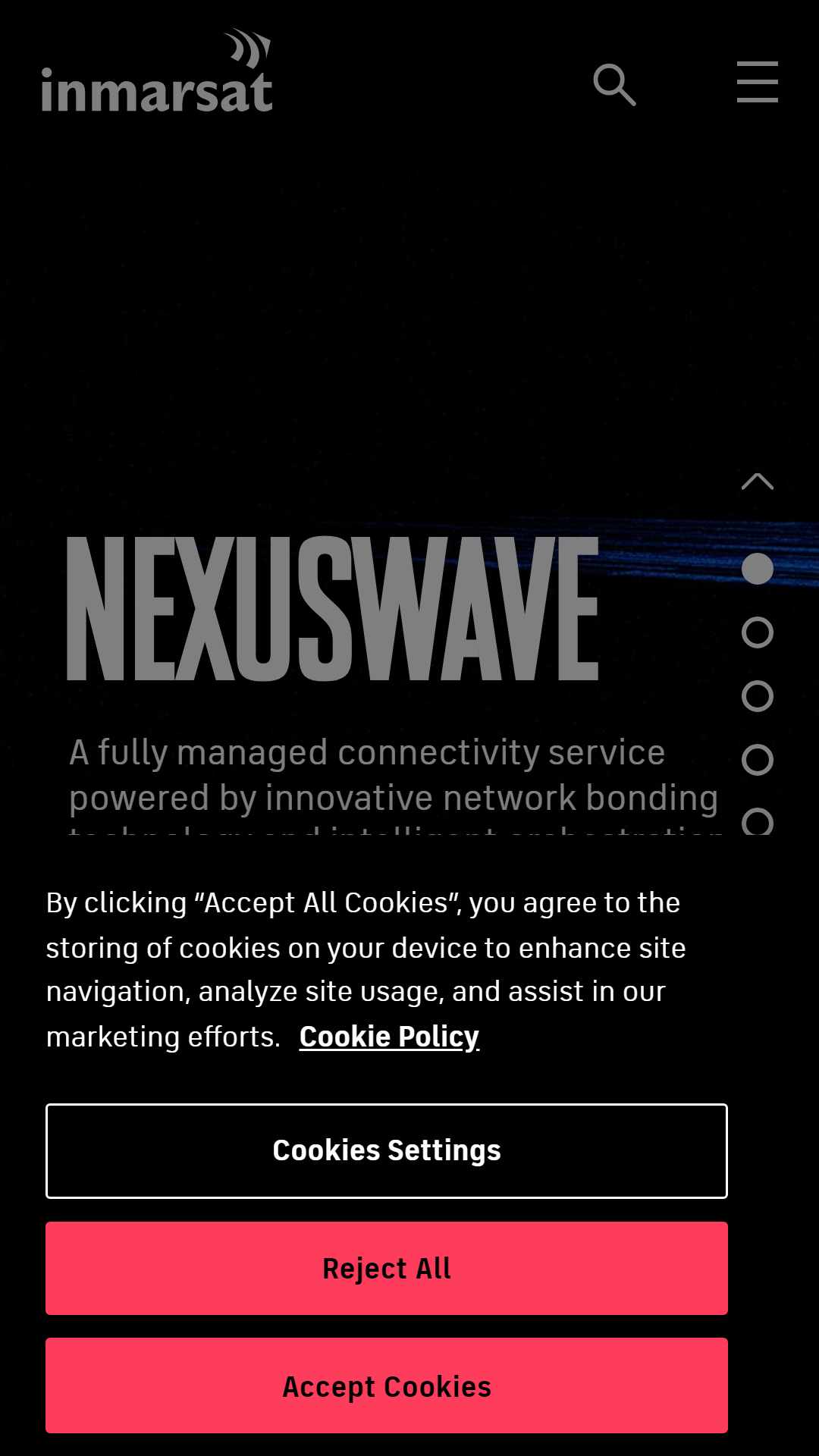This screenshot has height=1456, width=819.
Task: Open the Cookie Policy link
Action: pyautogui.click(x=389, y=1037)
